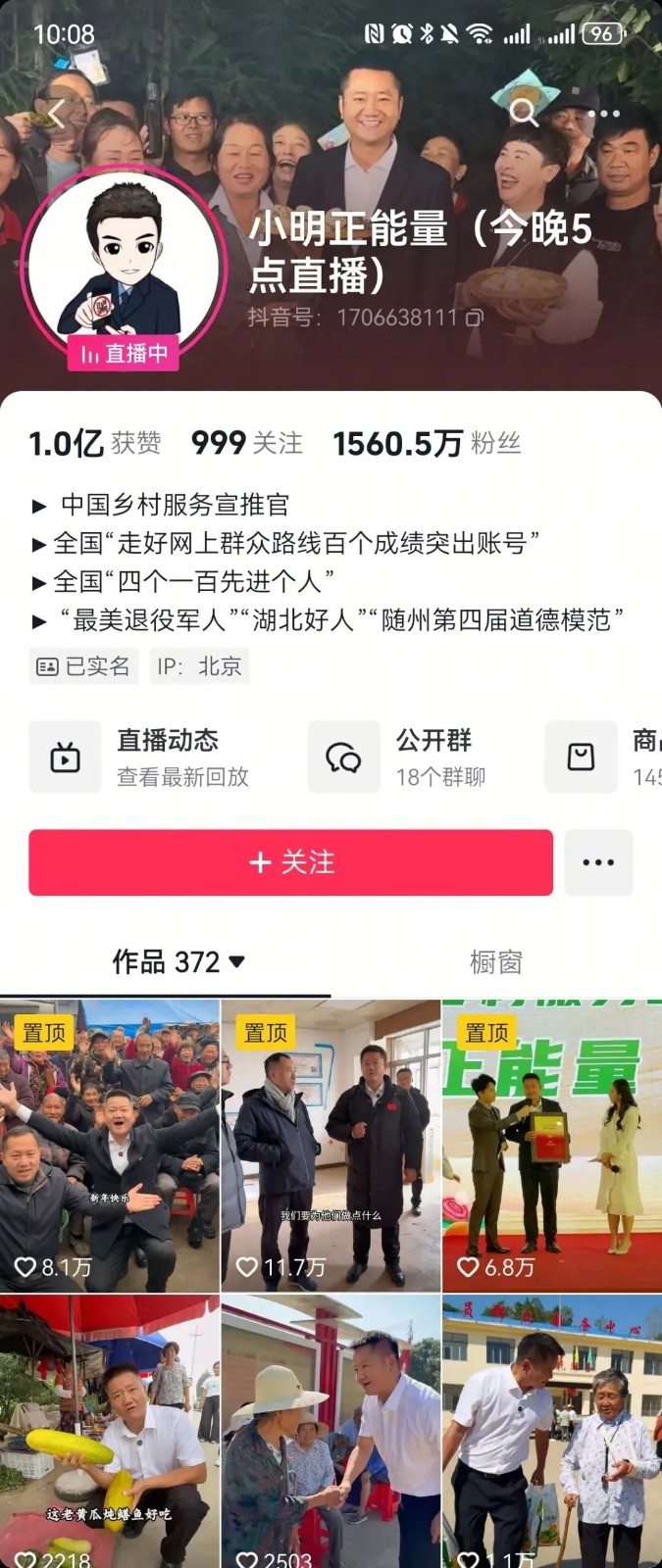Open the video with 2218 likes
Viewport: 662px width, 1568px height.
(110, 1431)
